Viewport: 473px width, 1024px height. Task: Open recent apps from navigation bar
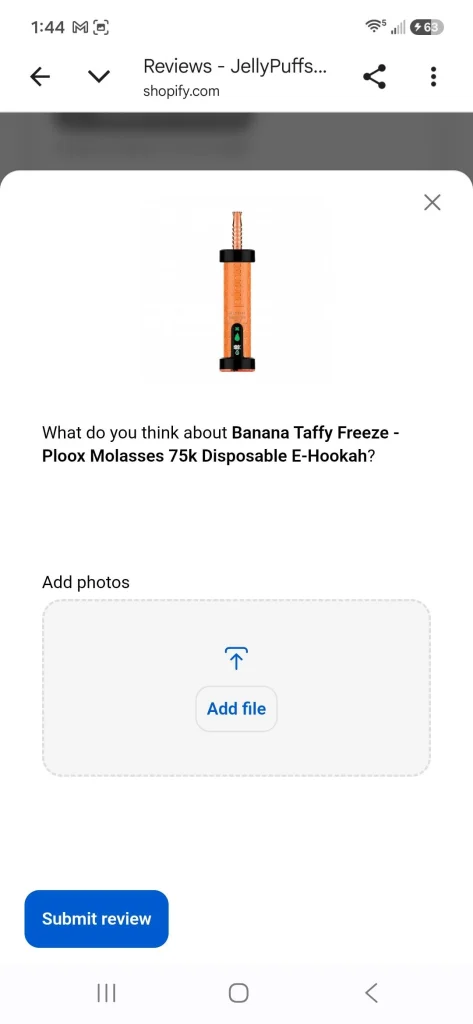106,993
